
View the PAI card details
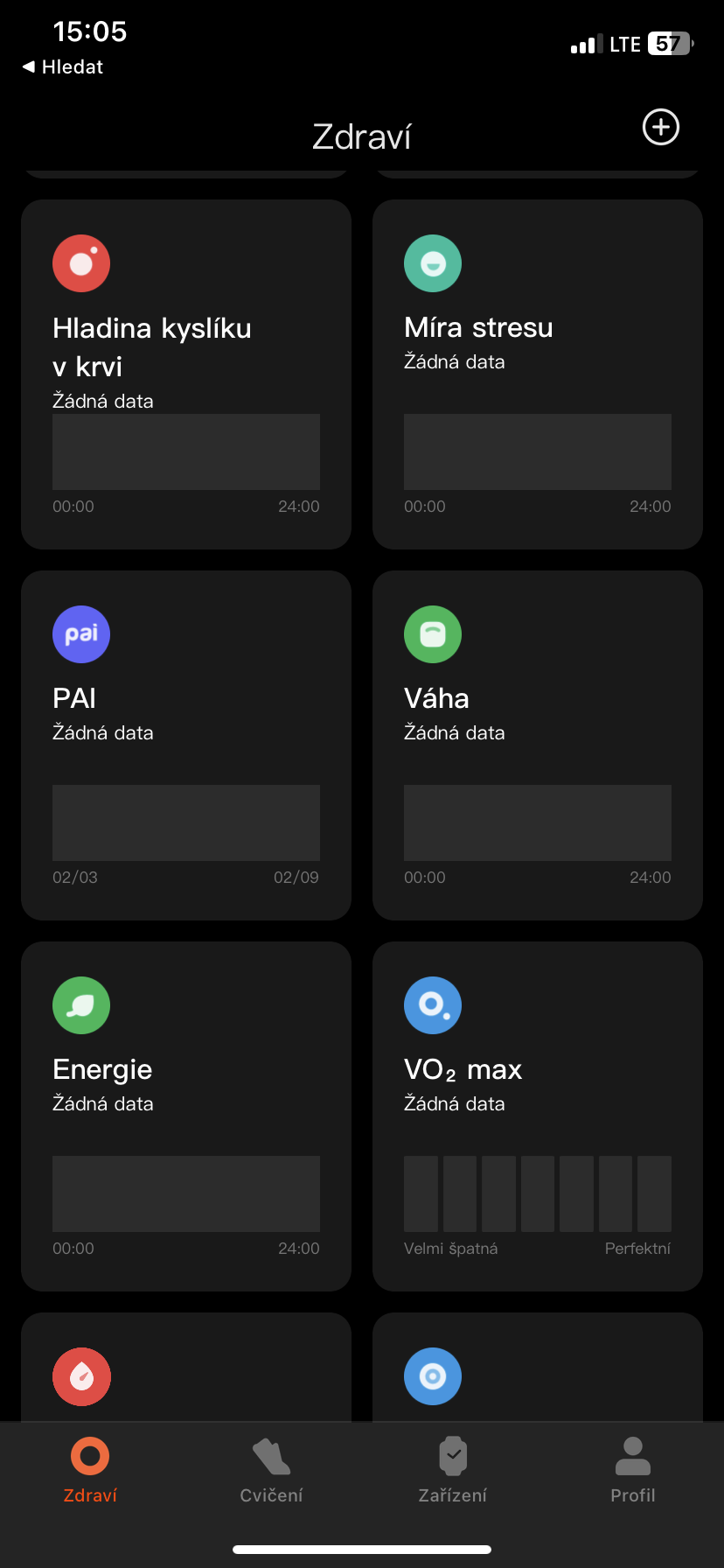tap(186, 745)
